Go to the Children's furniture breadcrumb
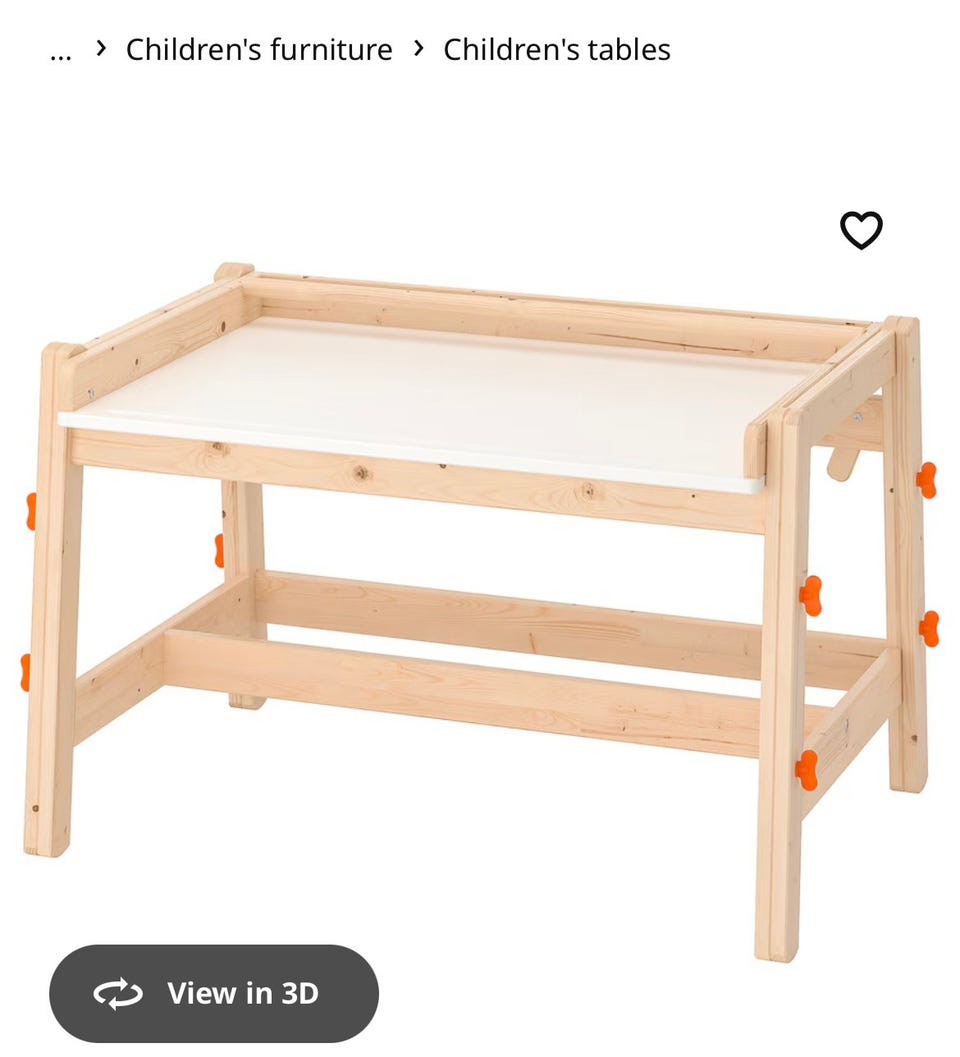 (x=259, y=50)
